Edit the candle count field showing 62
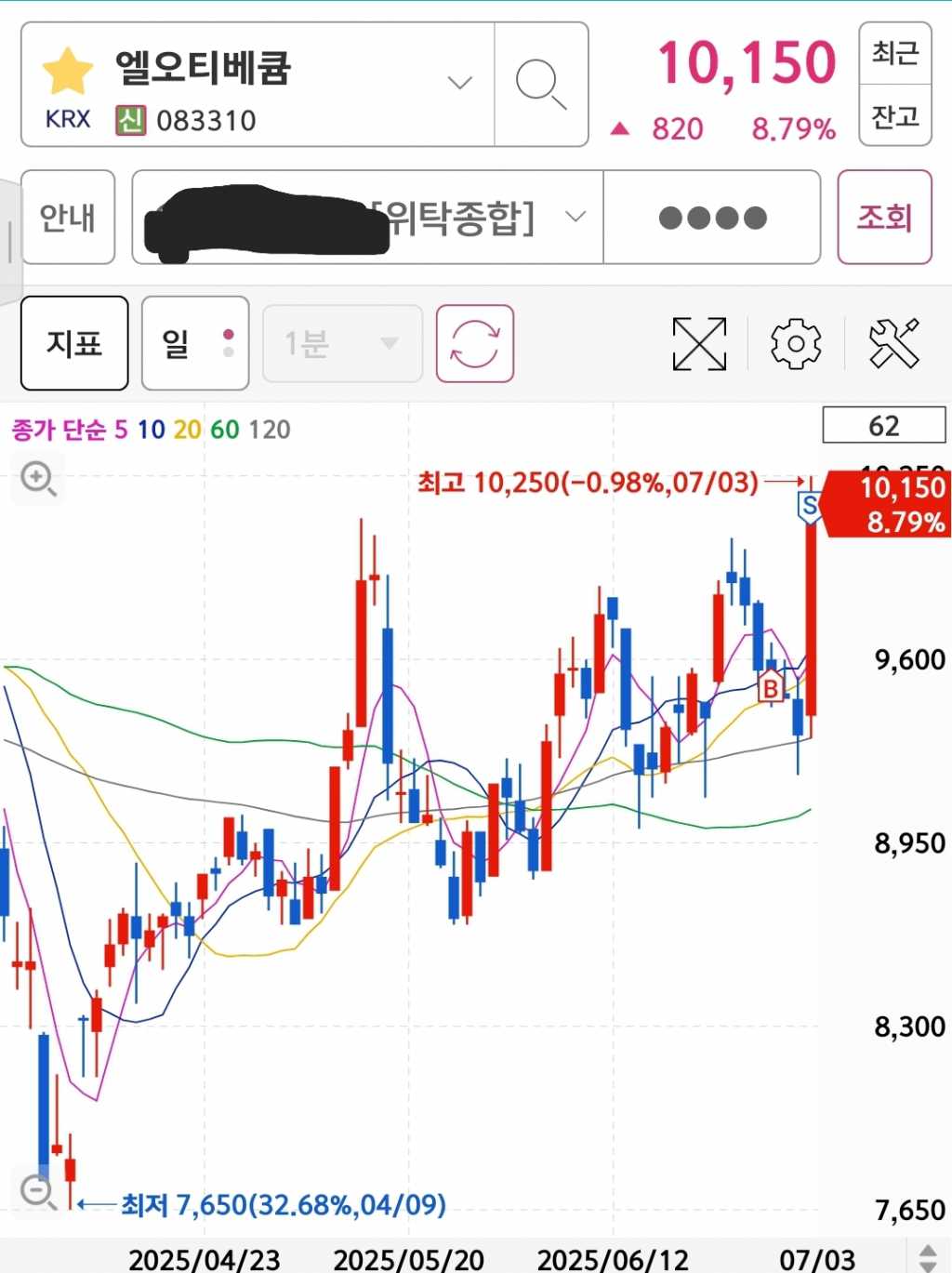 883,426
